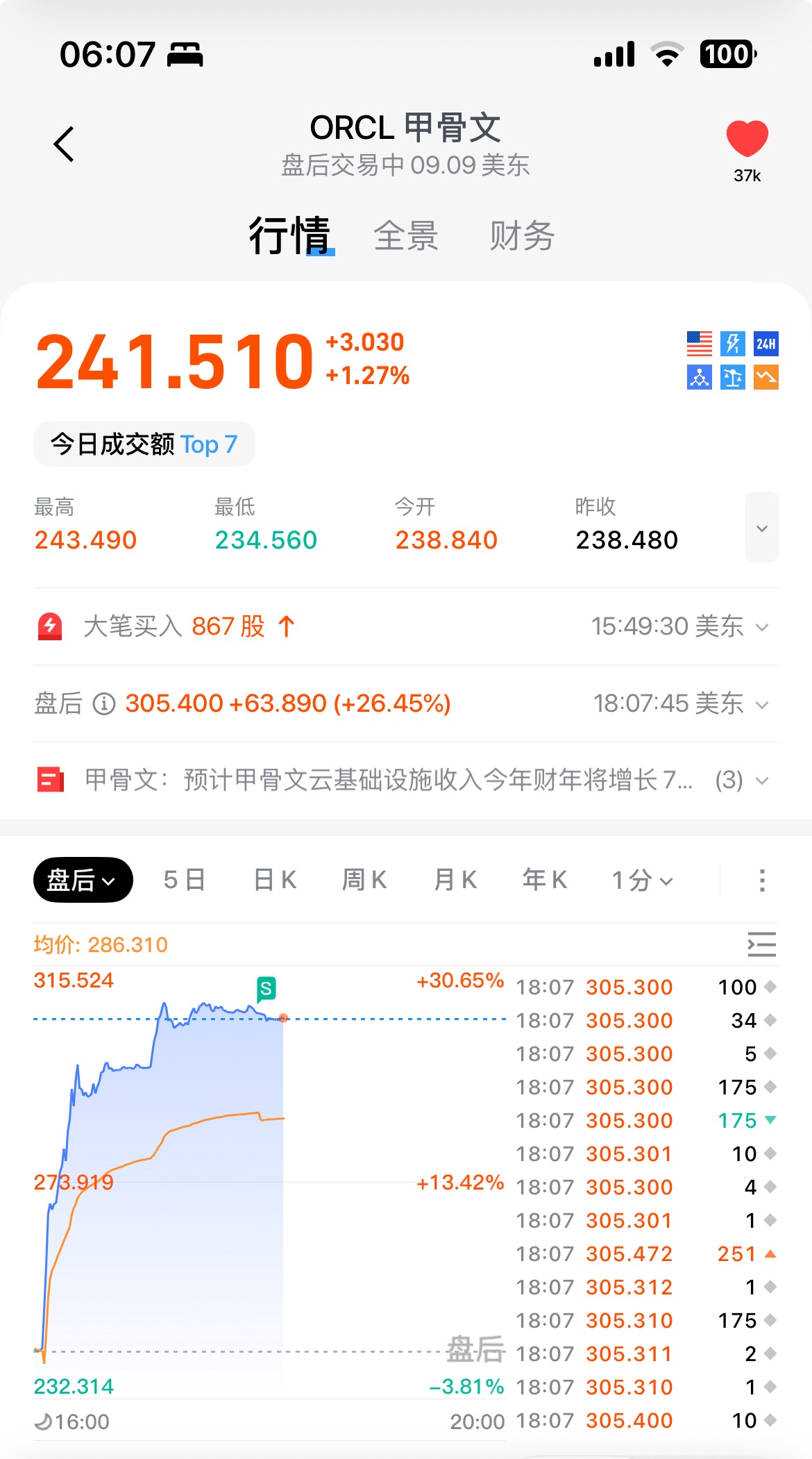Select the 5日 chart tab
812x1459 pixels.
[x=184, y=881]
